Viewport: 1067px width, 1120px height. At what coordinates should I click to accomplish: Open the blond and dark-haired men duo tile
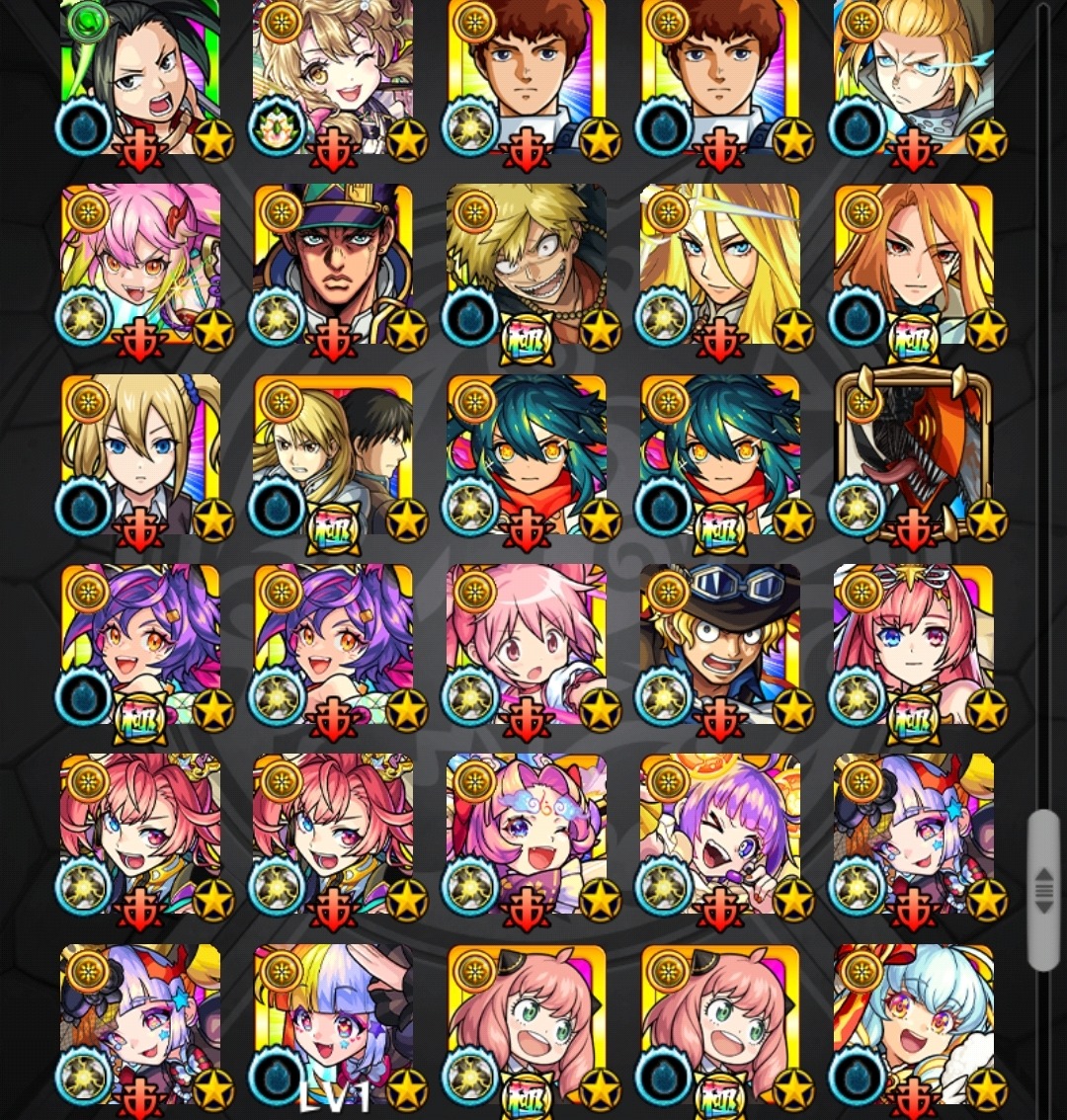333,454
